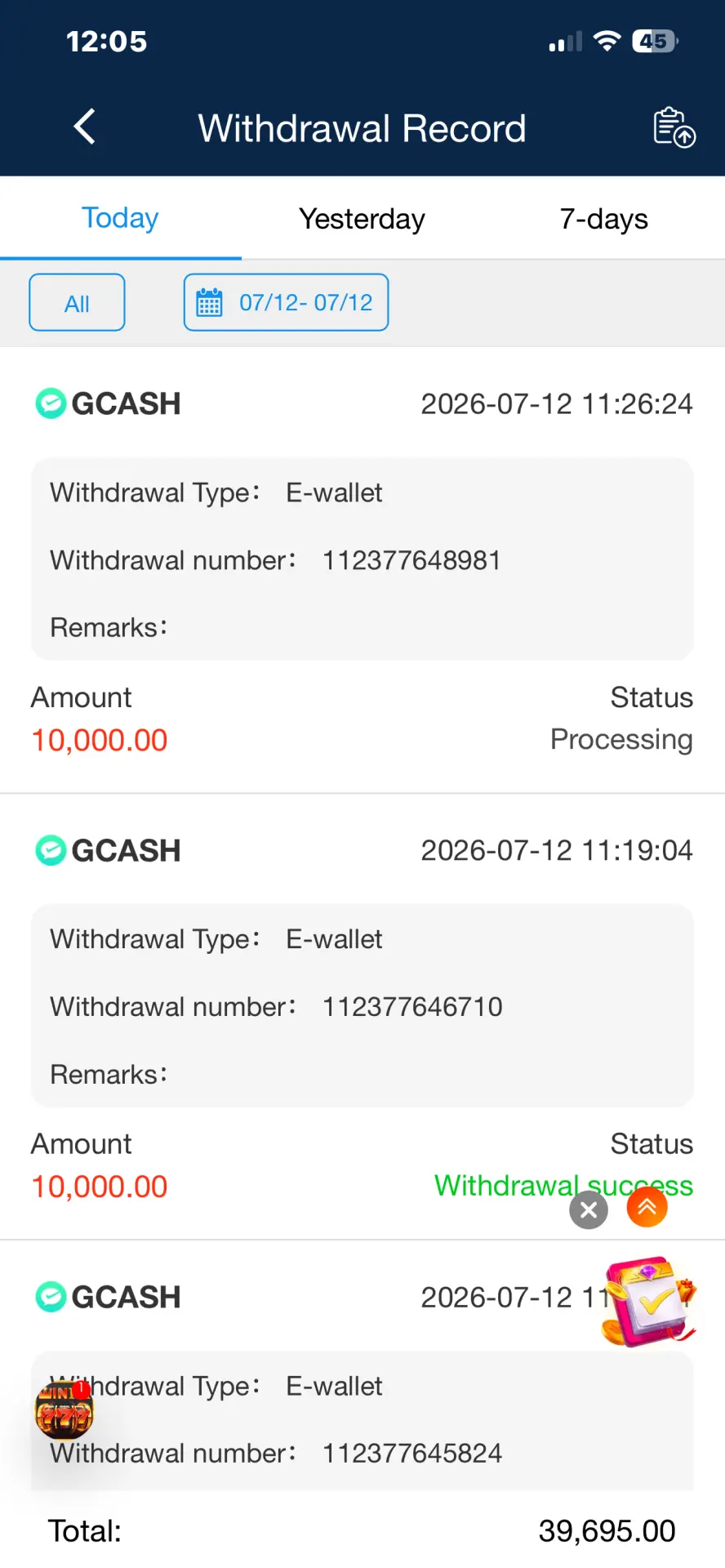Go back from Withdrawal Record
The image size is (725, 1568).
tap(85, 127)
